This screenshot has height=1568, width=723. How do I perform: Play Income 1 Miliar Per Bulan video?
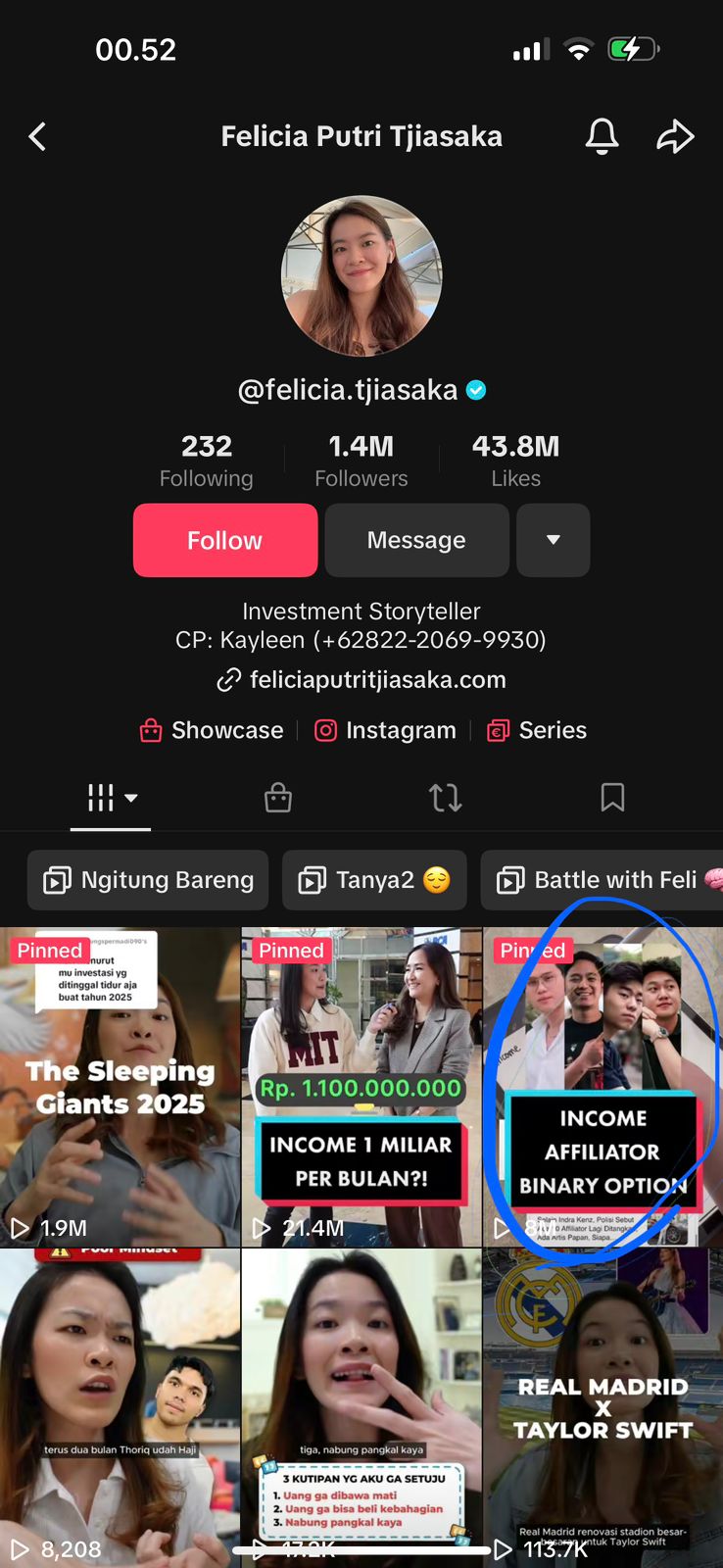[x=361, y=1088]
